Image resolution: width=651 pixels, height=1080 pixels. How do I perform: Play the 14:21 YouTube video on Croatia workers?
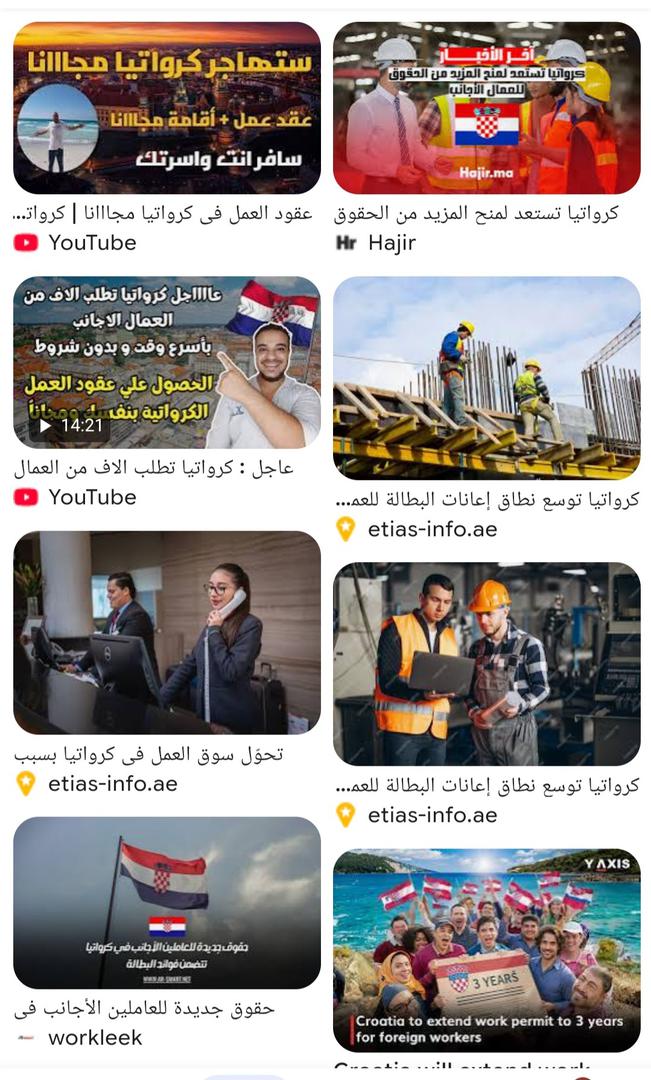click(166, 362)
